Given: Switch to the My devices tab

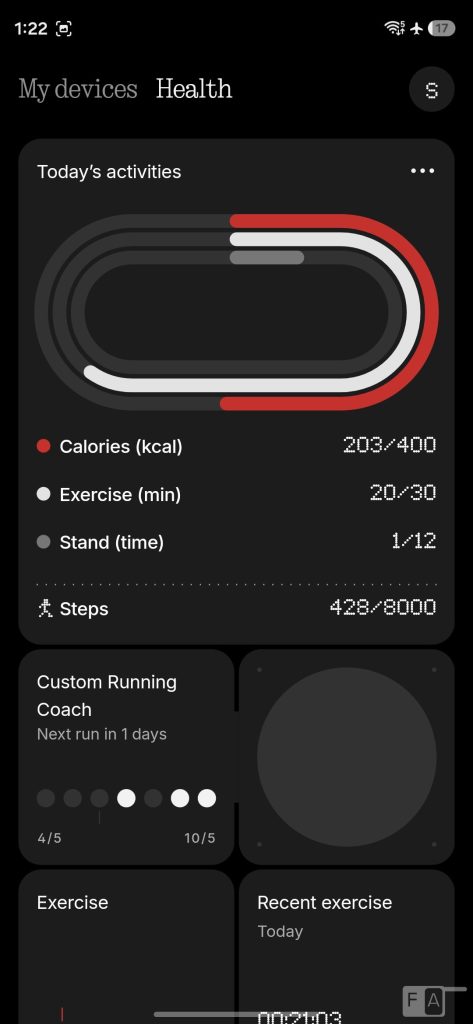Looking at the screenshot, I should (x=78, y=89).
